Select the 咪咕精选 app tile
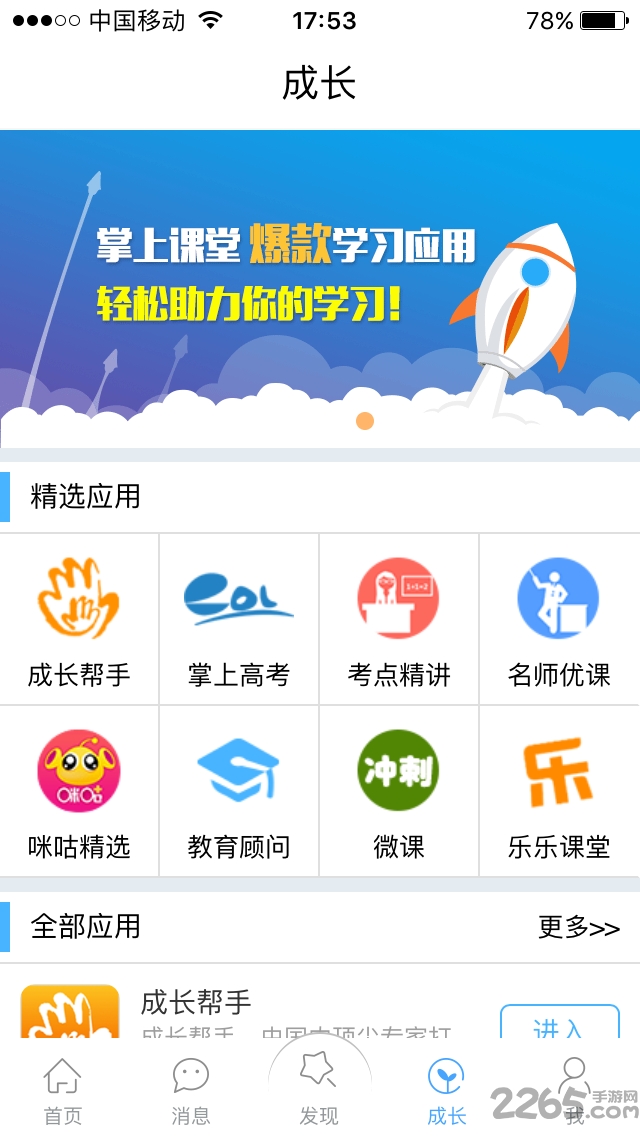 tap(79, 792)
